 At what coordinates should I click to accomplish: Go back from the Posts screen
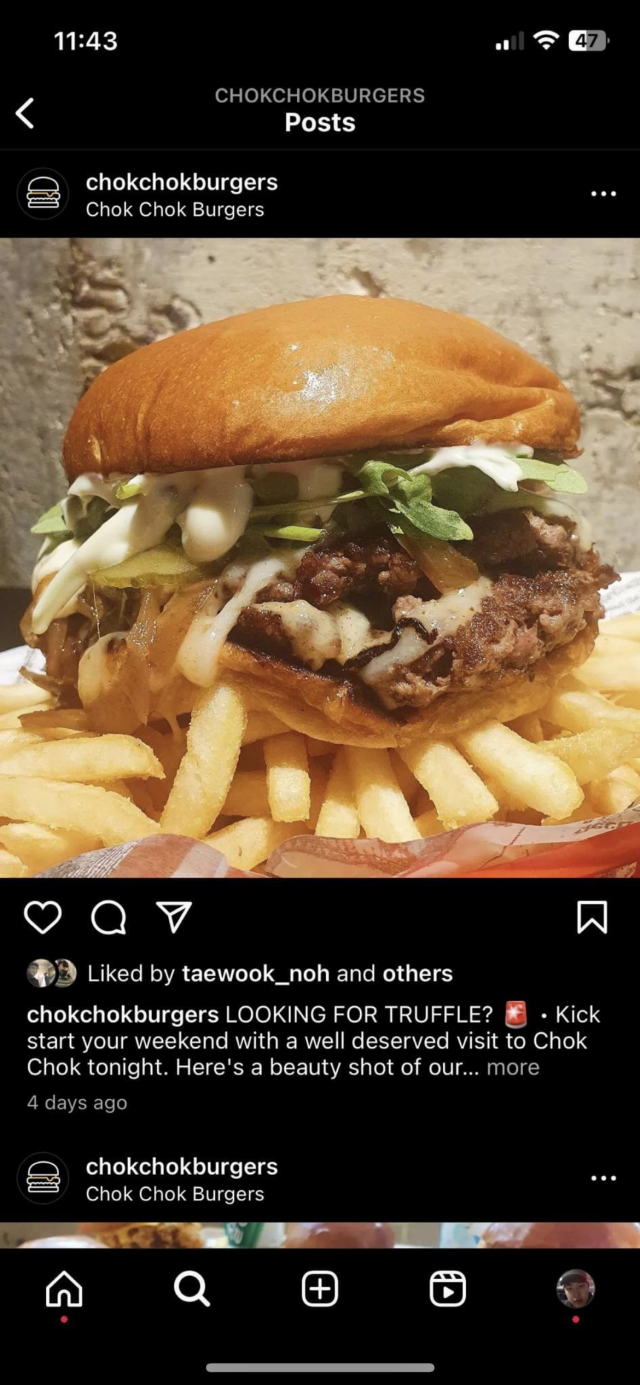click(x=26, y=113)
